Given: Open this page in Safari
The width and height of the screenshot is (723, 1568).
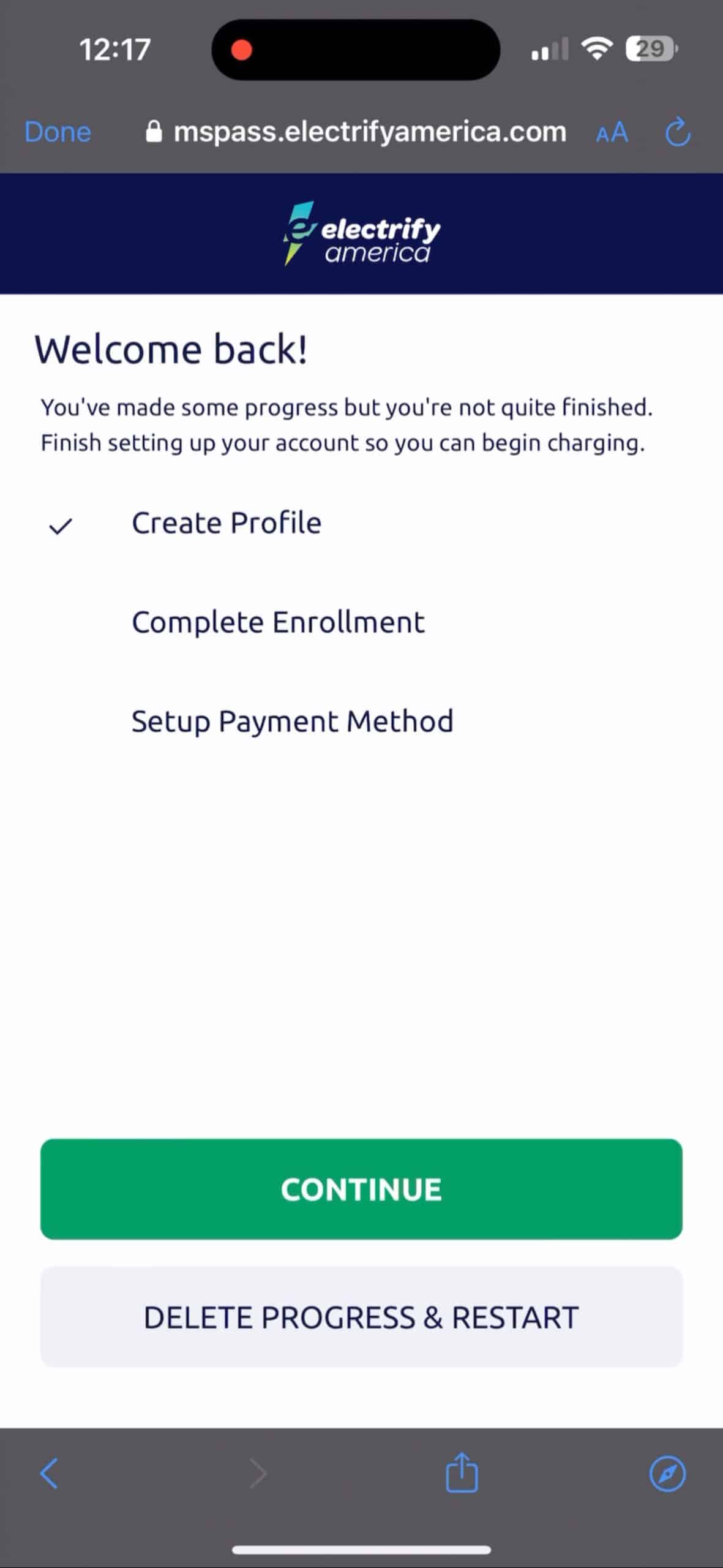Looking at the screenshot, I should point(667,1473).
